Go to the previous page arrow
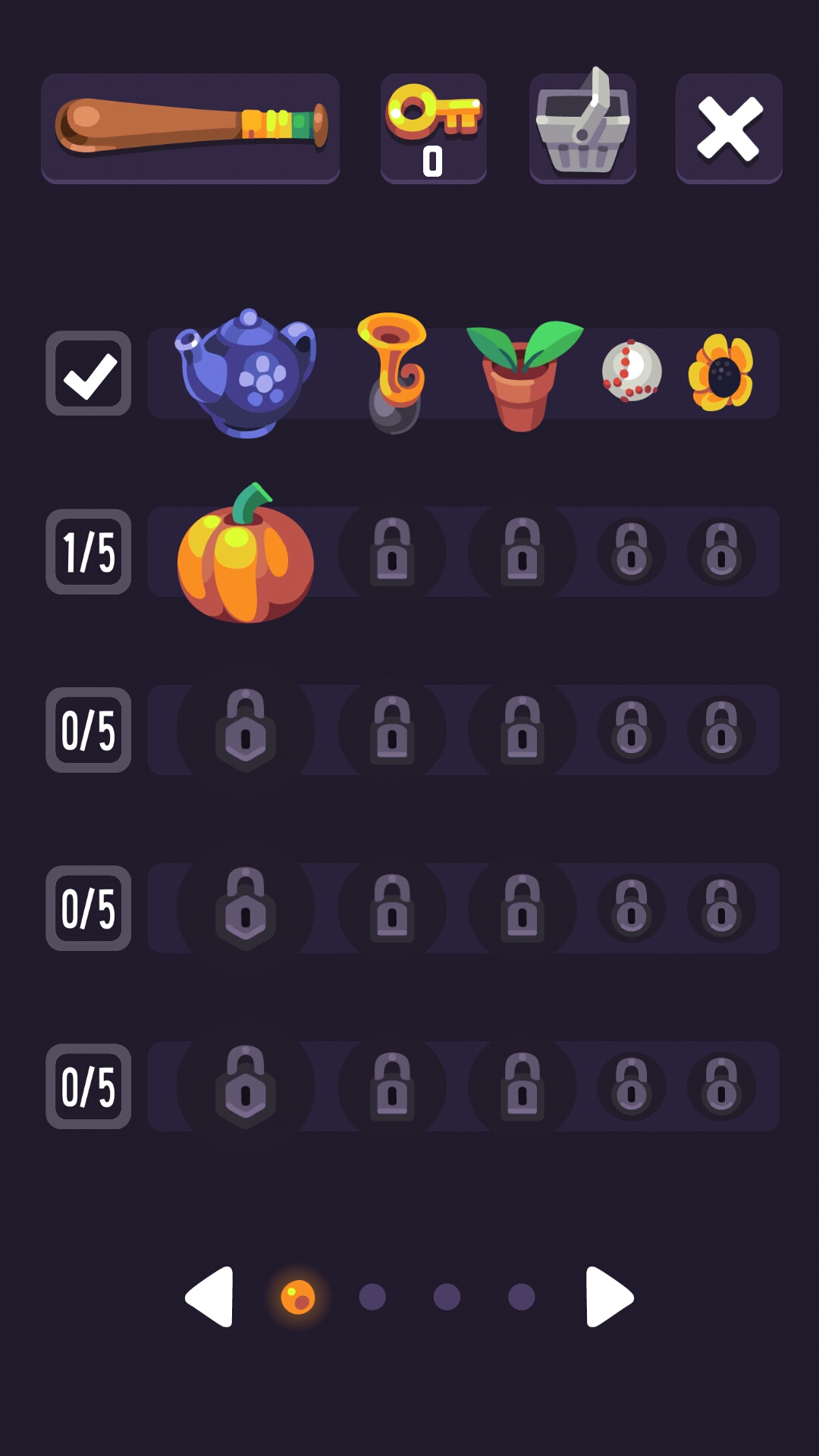 (210, 1296)
